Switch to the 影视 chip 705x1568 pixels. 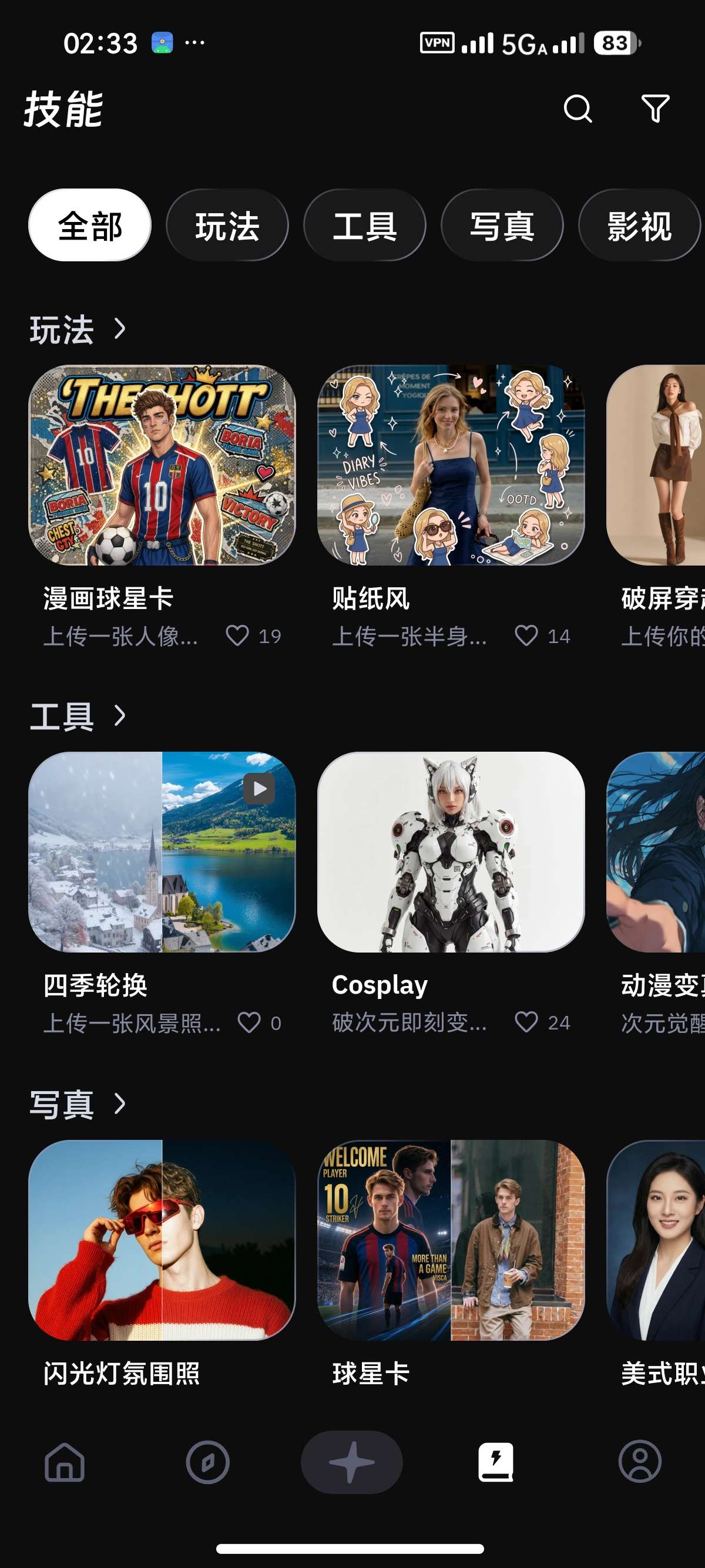pyautogui.click(x=639, y=226)
